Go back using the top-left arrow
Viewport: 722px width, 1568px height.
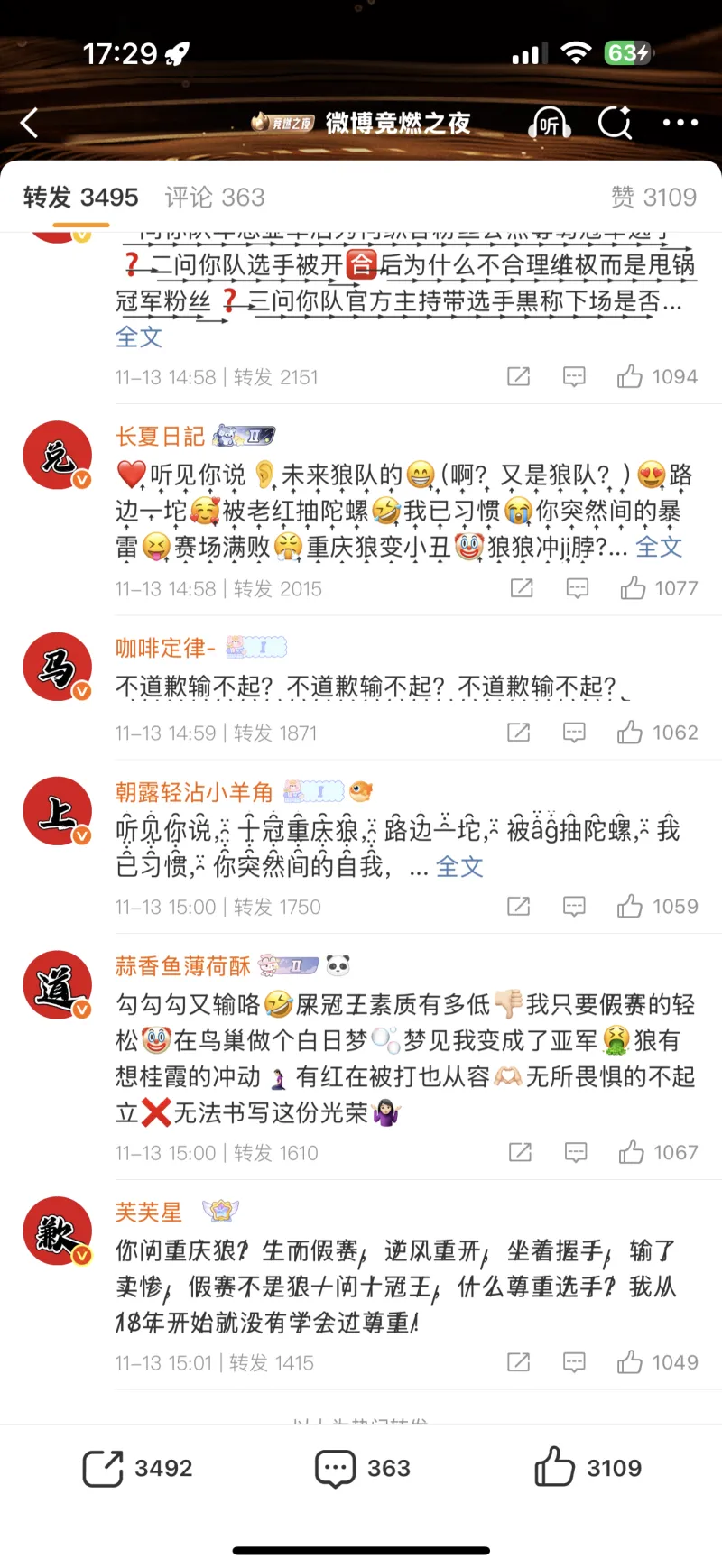click(x=30, y=123)
